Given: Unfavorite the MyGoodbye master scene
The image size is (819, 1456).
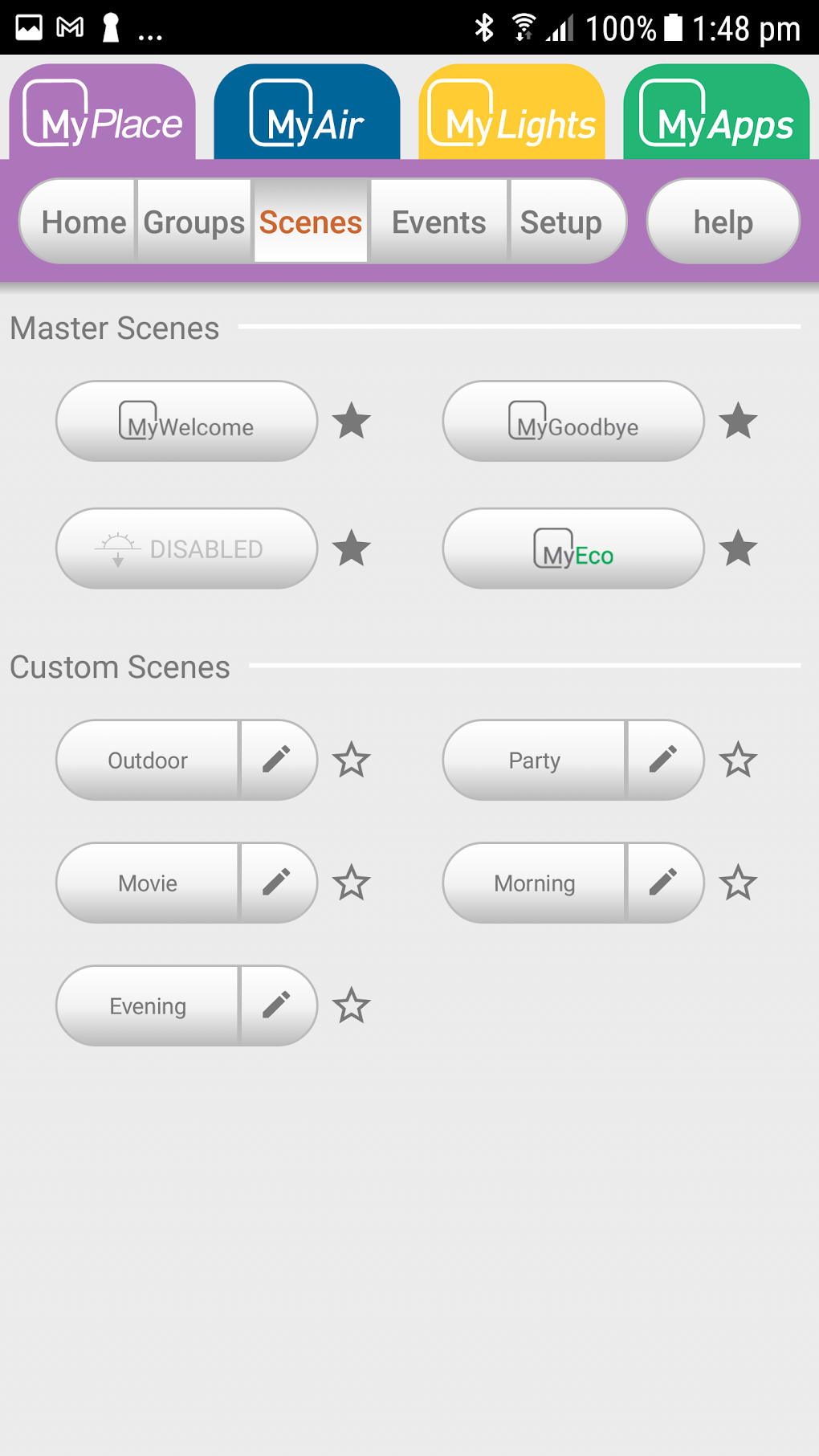Looking at the screenshot, I should tap(738, 421).
